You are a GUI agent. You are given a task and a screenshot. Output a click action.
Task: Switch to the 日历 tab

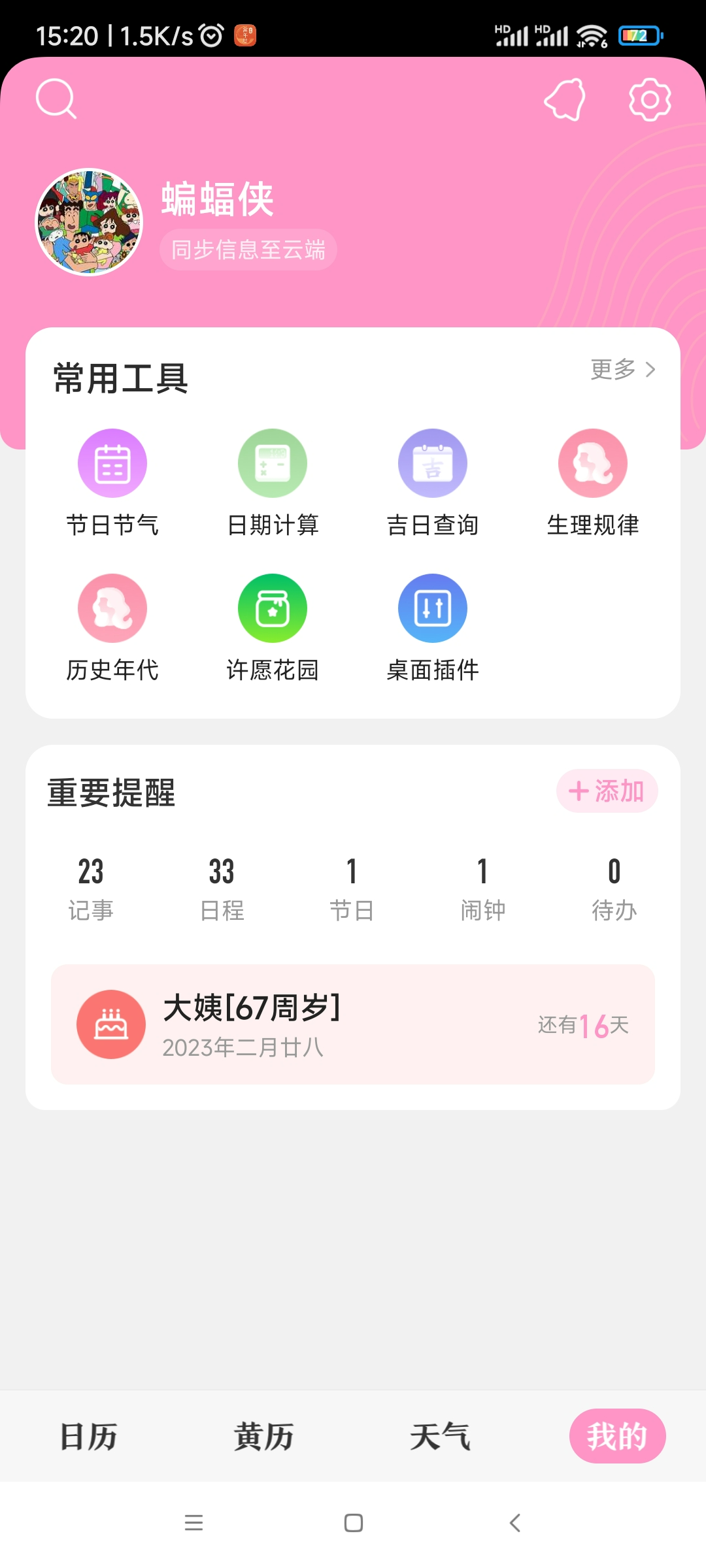[x=88, y=1436]
